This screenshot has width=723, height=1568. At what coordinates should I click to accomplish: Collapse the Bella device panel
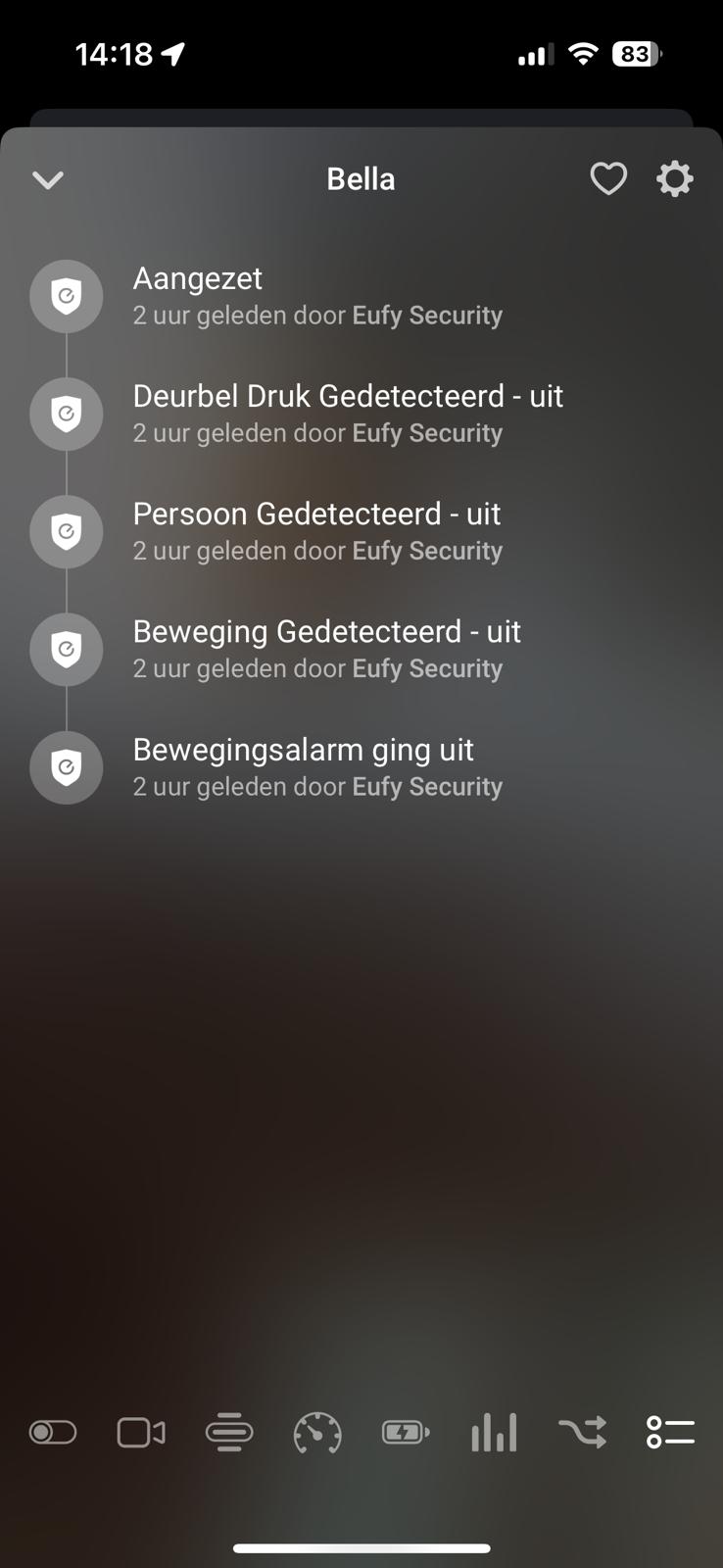48,179
